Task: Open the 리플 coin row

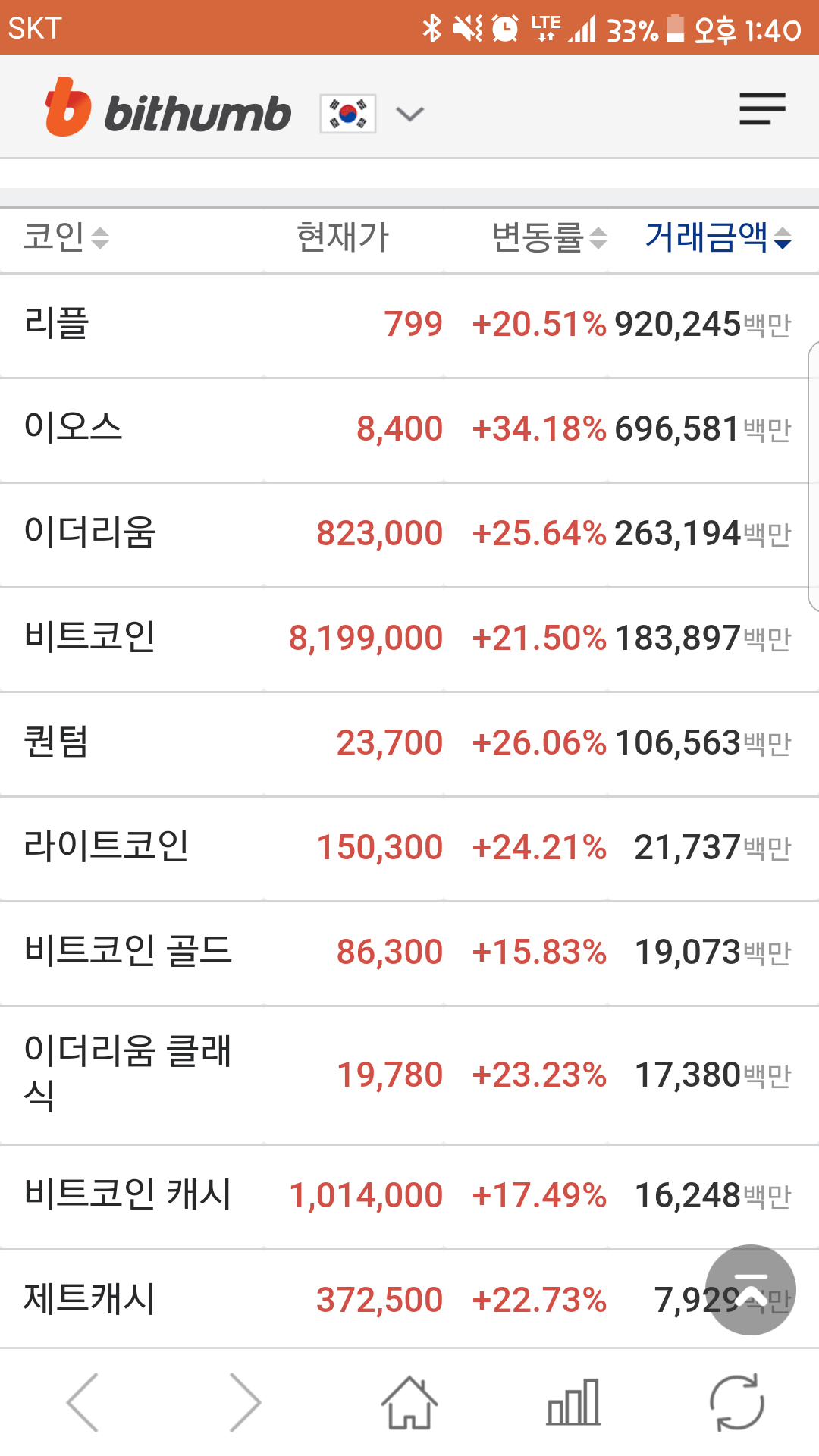Action: click(409, 325)
